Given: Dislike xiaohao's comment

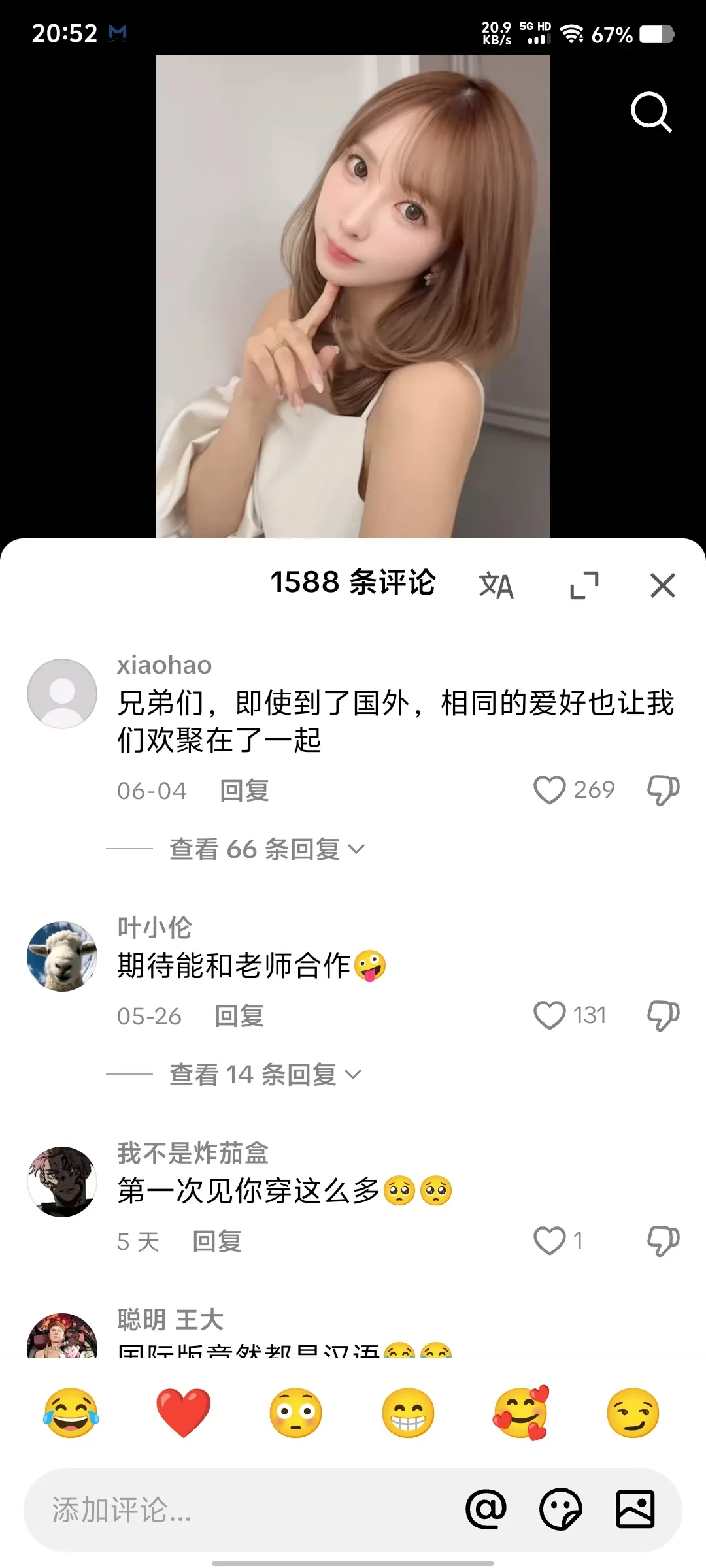Looking at the screenshot, I should (x=663, y=790).
